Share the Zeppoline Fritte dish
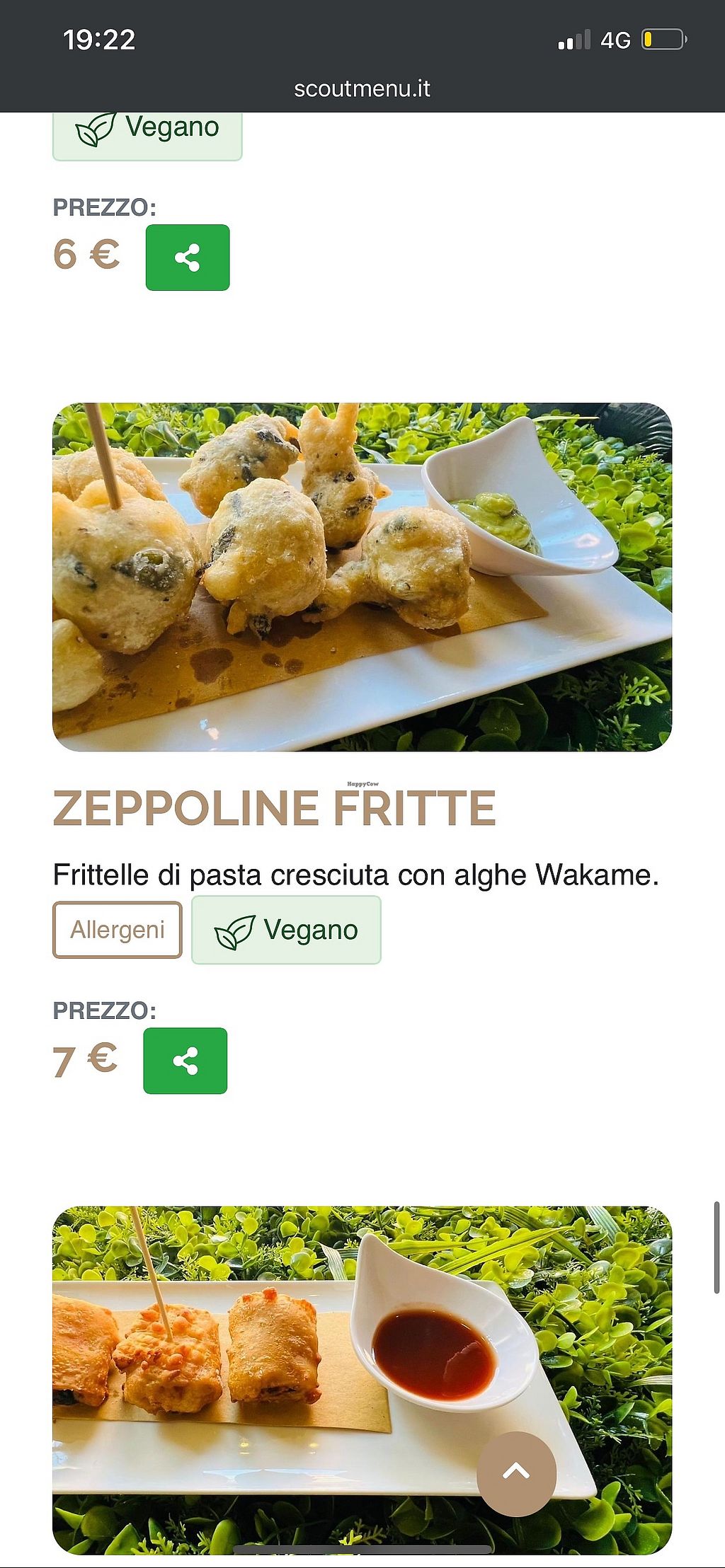Image resolution: width=725 pixels, height=1568 pixels. [x=185, y=1061]
